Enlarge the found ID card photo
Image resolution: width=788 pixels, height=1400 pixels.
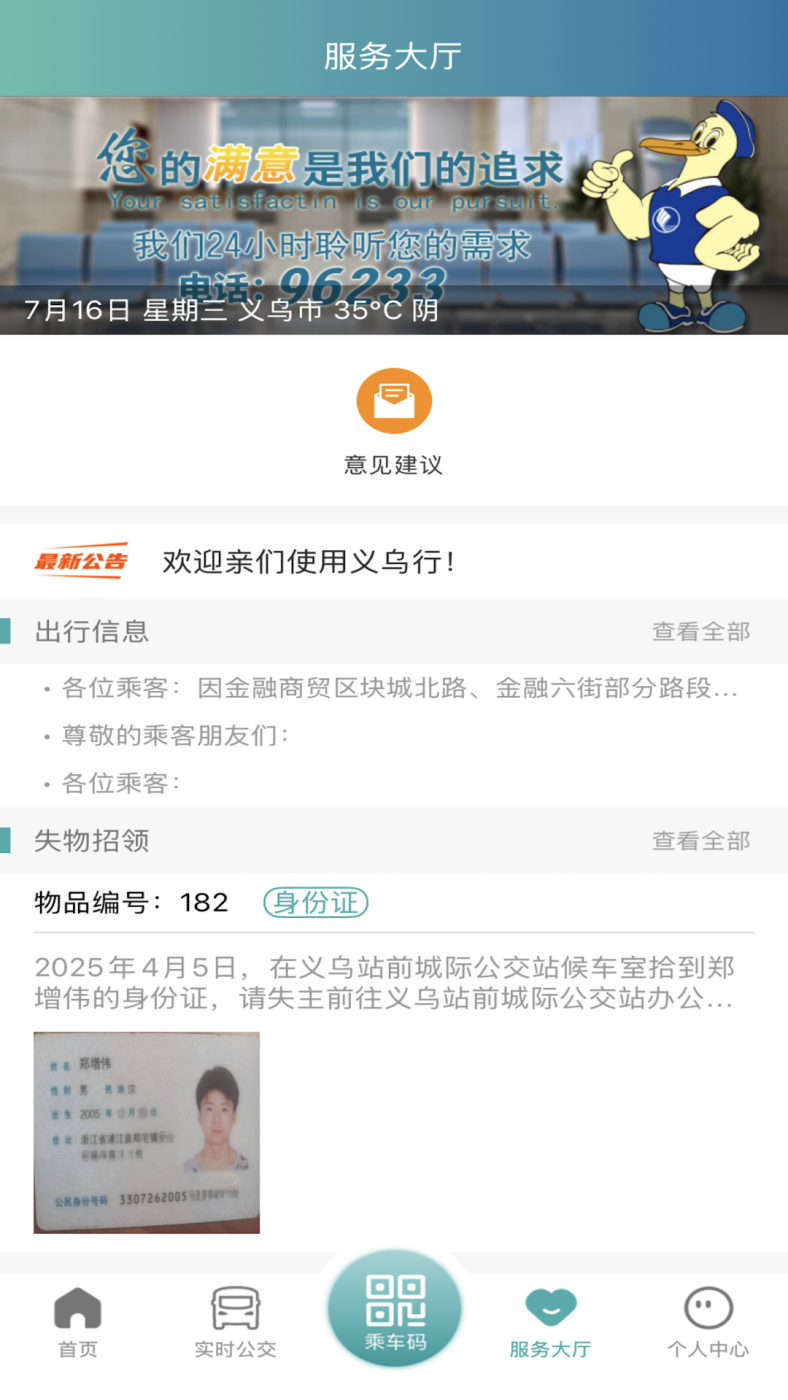[147, 1132]
